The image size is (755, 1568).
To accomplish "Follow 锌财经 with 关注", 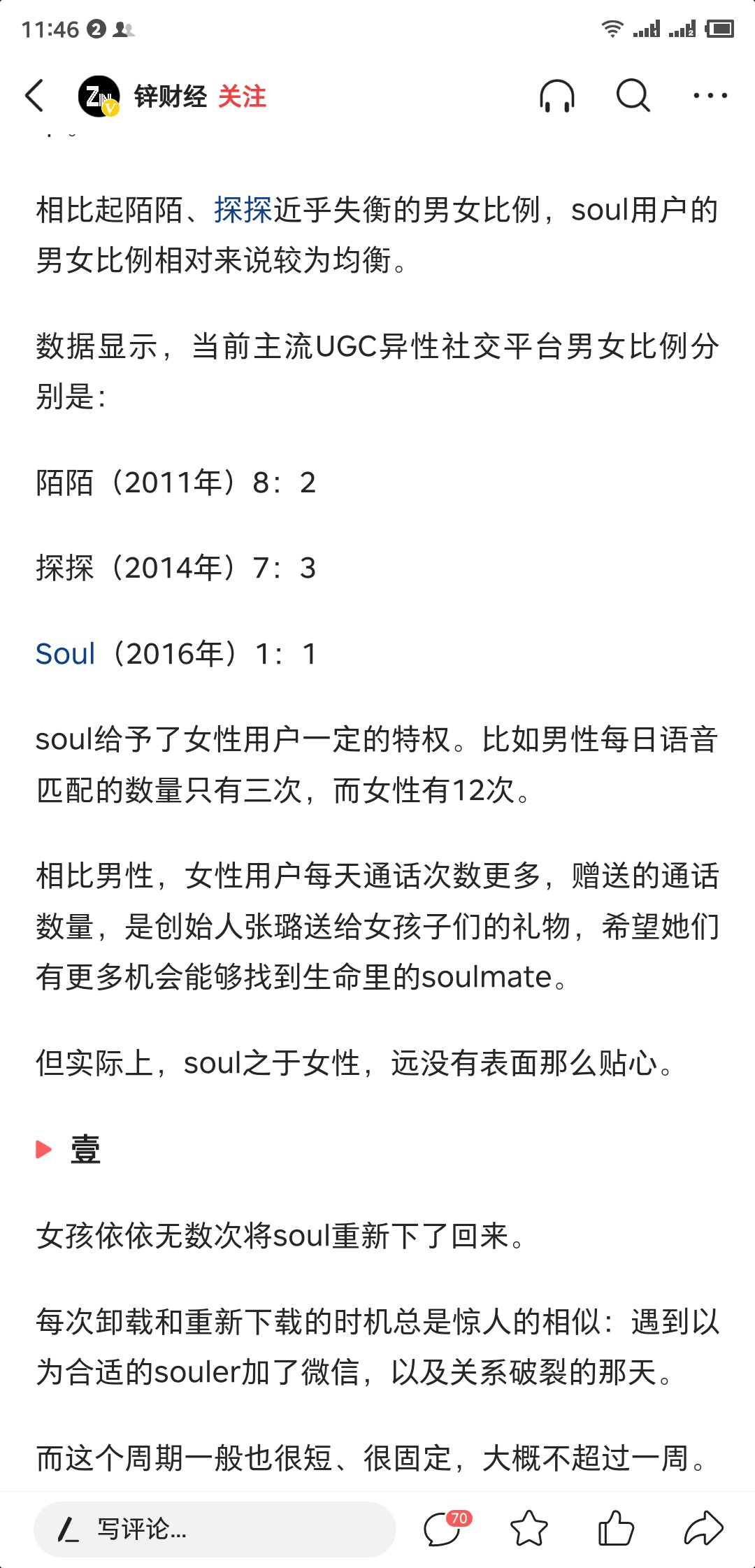I will (242, 97).
